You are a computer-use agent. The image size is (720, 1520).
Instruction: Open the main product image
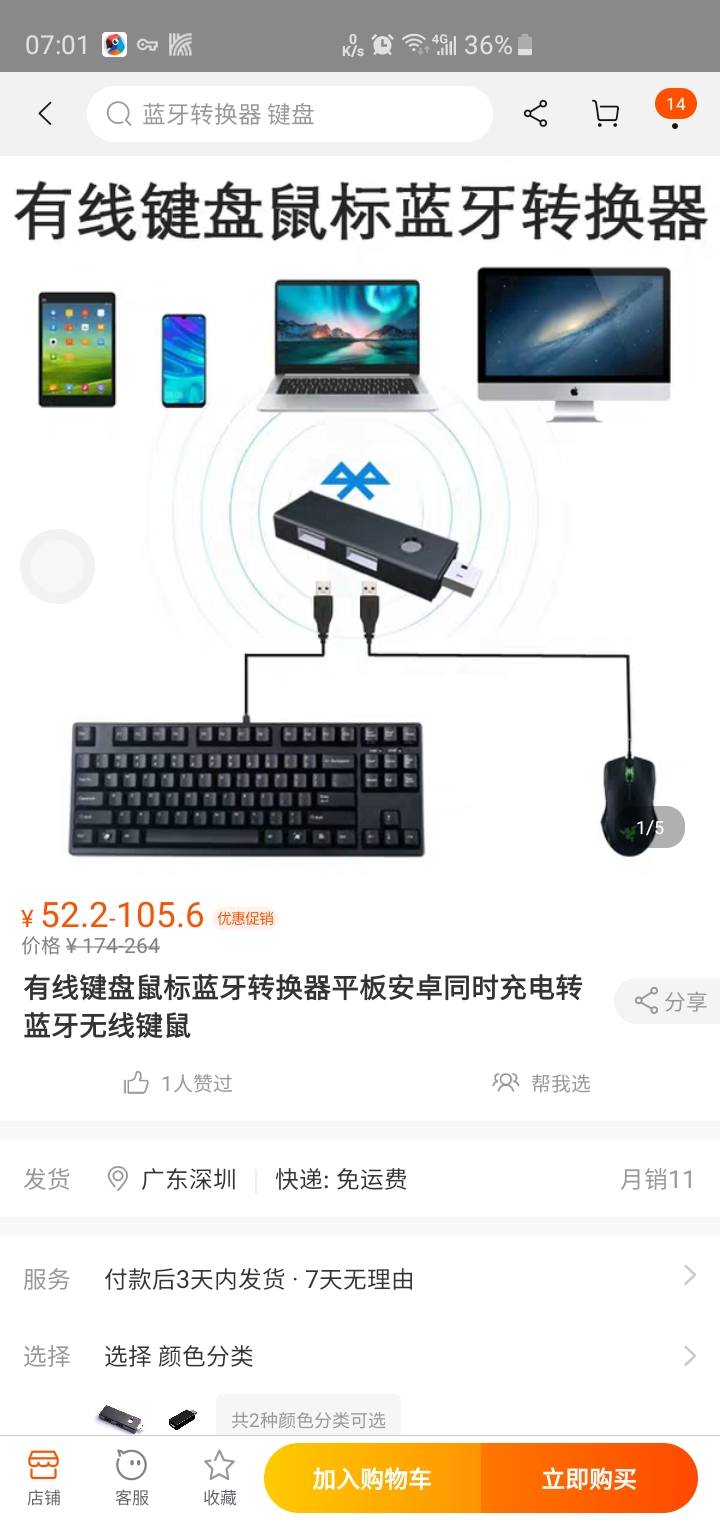pyautogui.click(x=360, y=514)
